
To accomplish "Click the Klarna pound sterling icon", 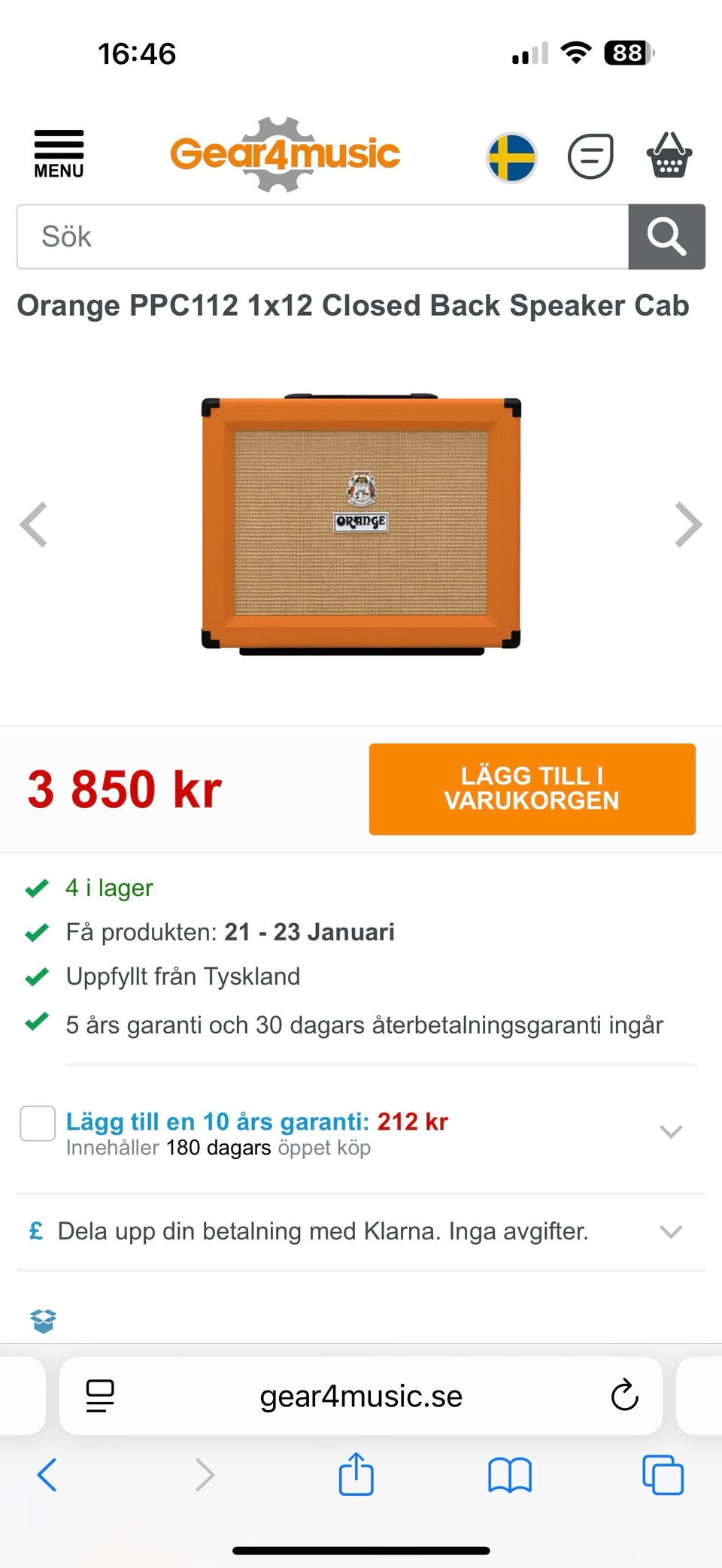I will (x=35, y=1231).
